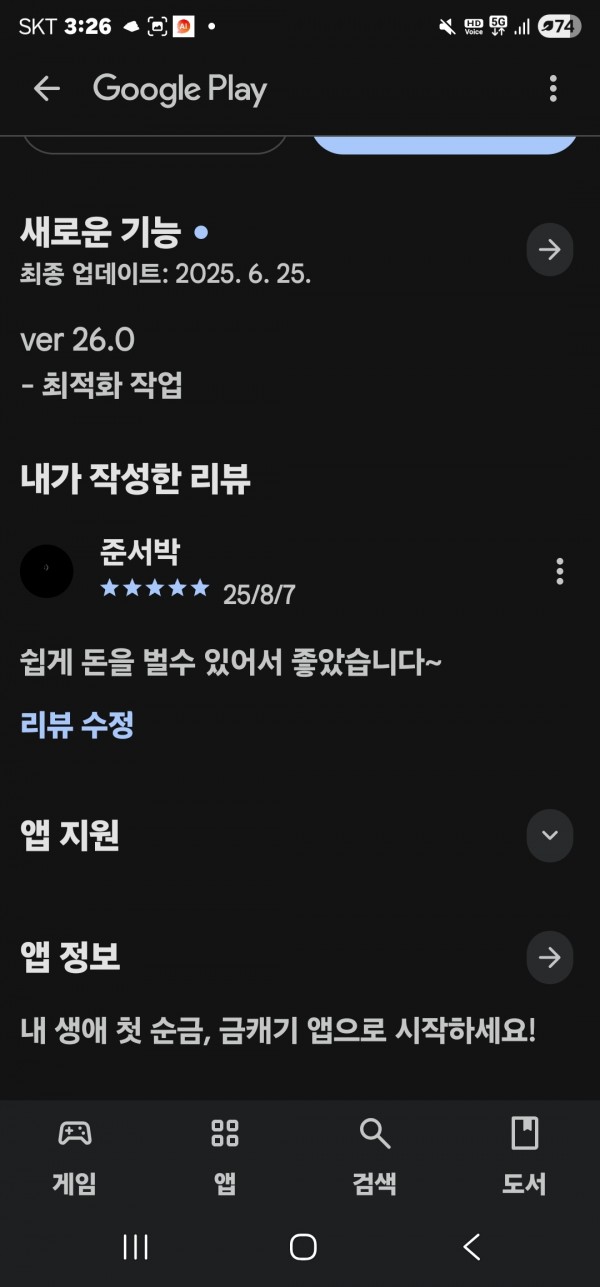This screenshot has height=1287, width=600.
Task: Open the top bar overflow menu
Action: 553,89
